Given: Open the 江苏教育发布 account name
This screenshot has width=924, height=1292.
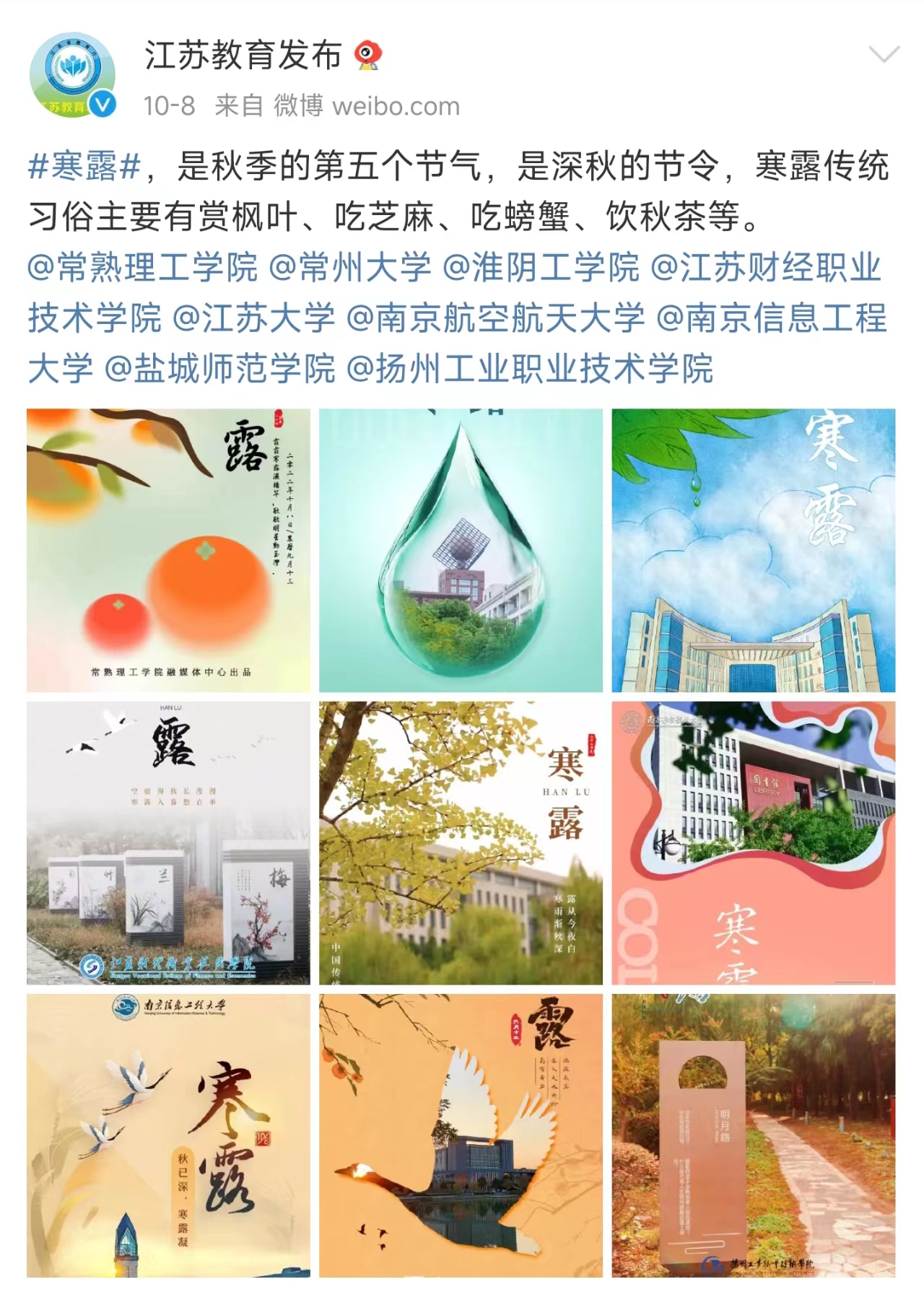Looking at the screenshot, I should [x=243, y=55].
